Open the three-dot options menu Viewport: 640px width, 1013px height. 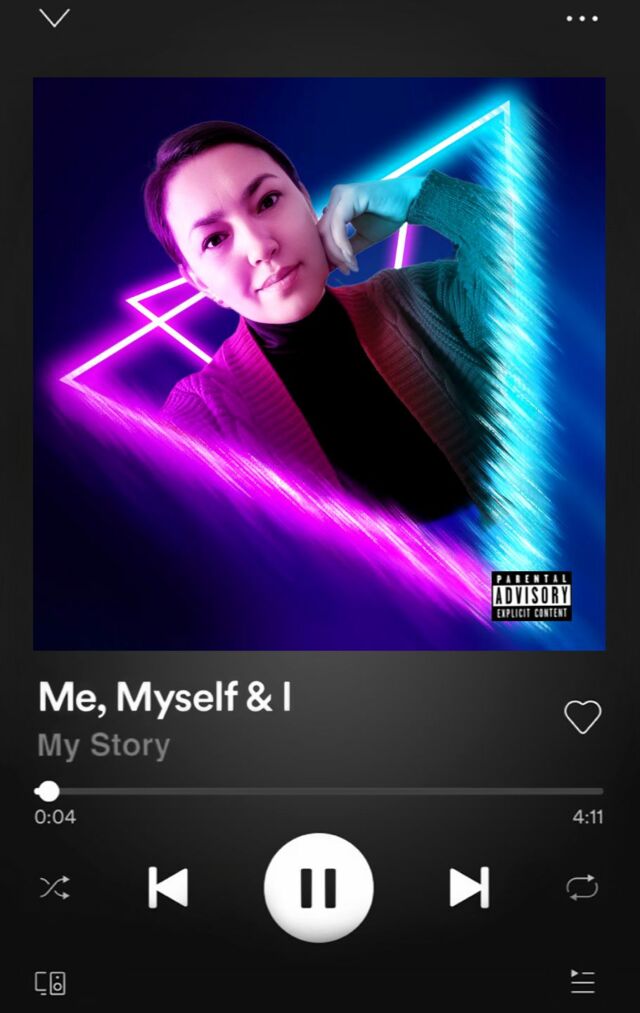pyautogui.click(x=582, y=19)
